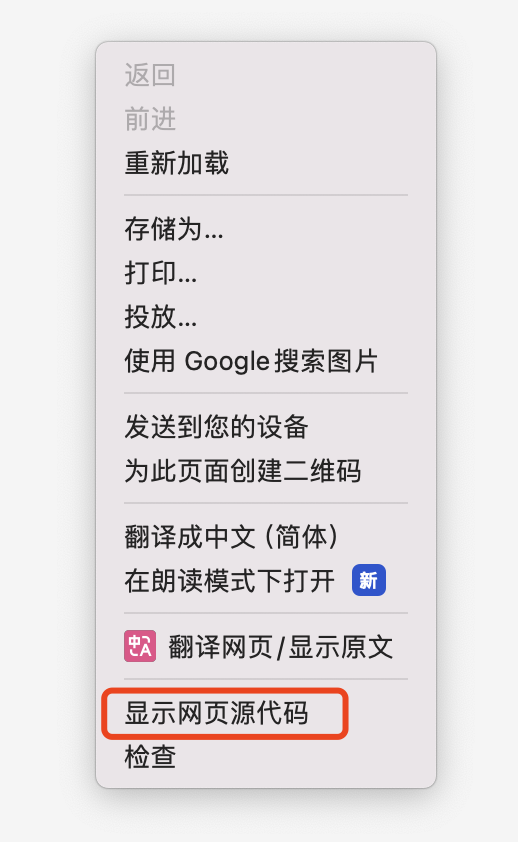
Task: Choose 使用 Google 搜索图片
Action: point(266,361)
